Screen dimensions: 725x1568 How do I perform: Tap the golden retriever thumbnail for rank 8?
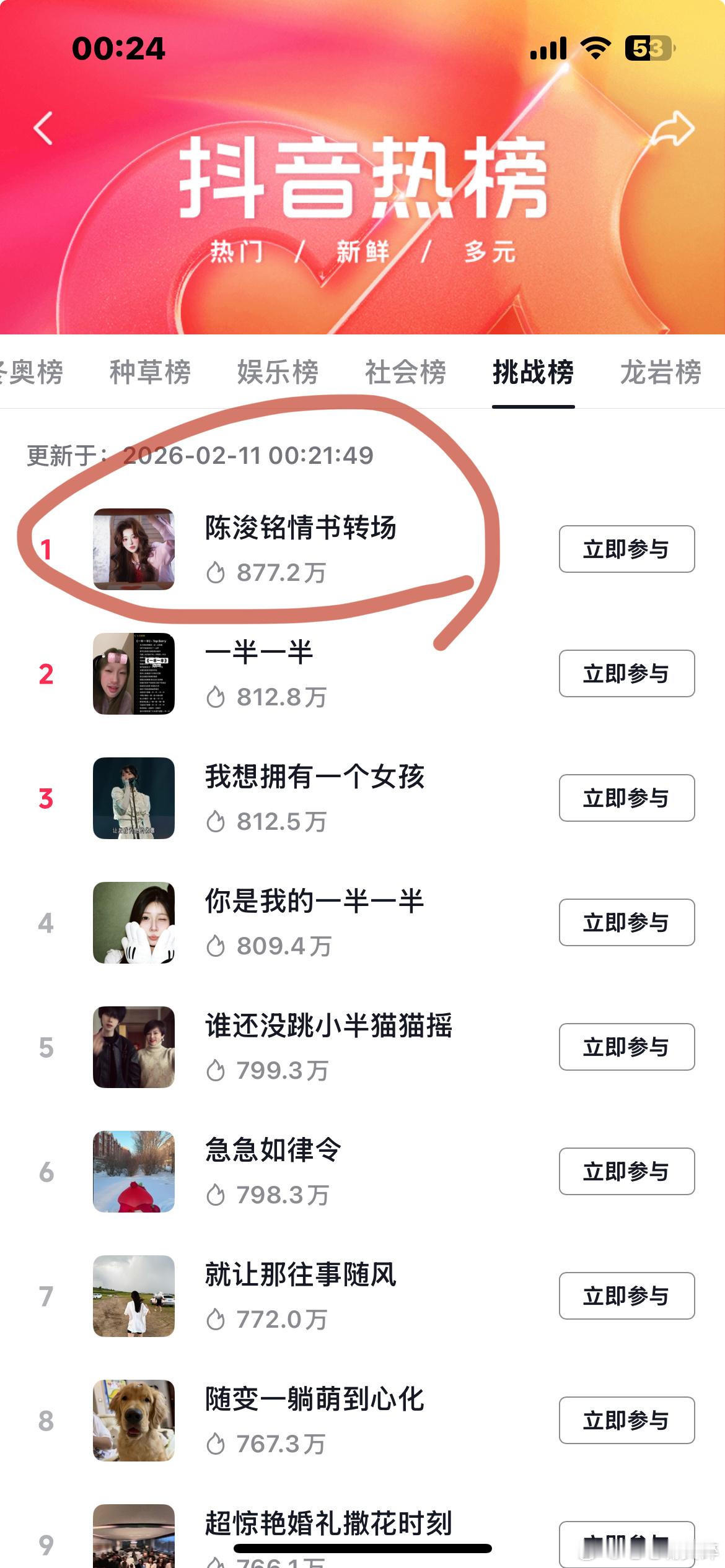point(134,1421)
